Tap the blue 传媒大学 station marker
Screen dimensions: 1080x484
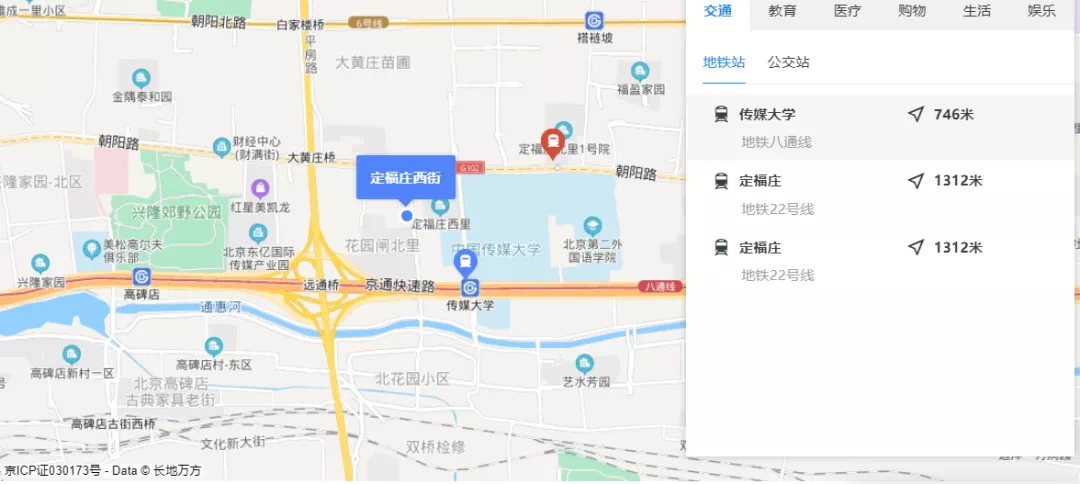click(465, 264)
